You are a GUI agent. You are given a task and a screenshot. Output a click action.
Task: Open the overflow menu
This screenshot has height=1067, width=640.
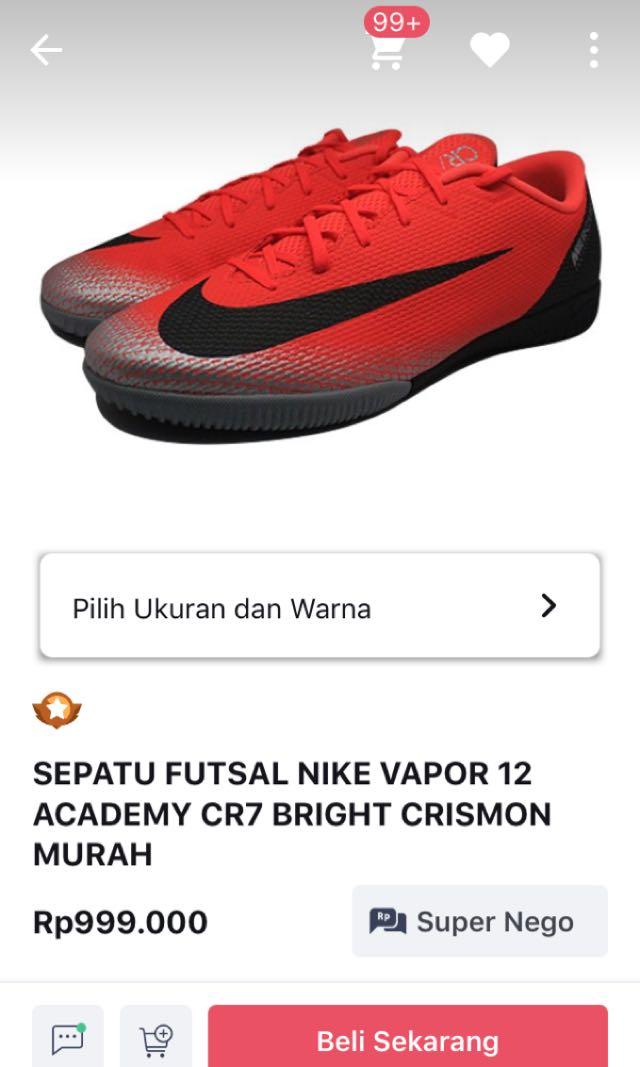tap(593, 50)
